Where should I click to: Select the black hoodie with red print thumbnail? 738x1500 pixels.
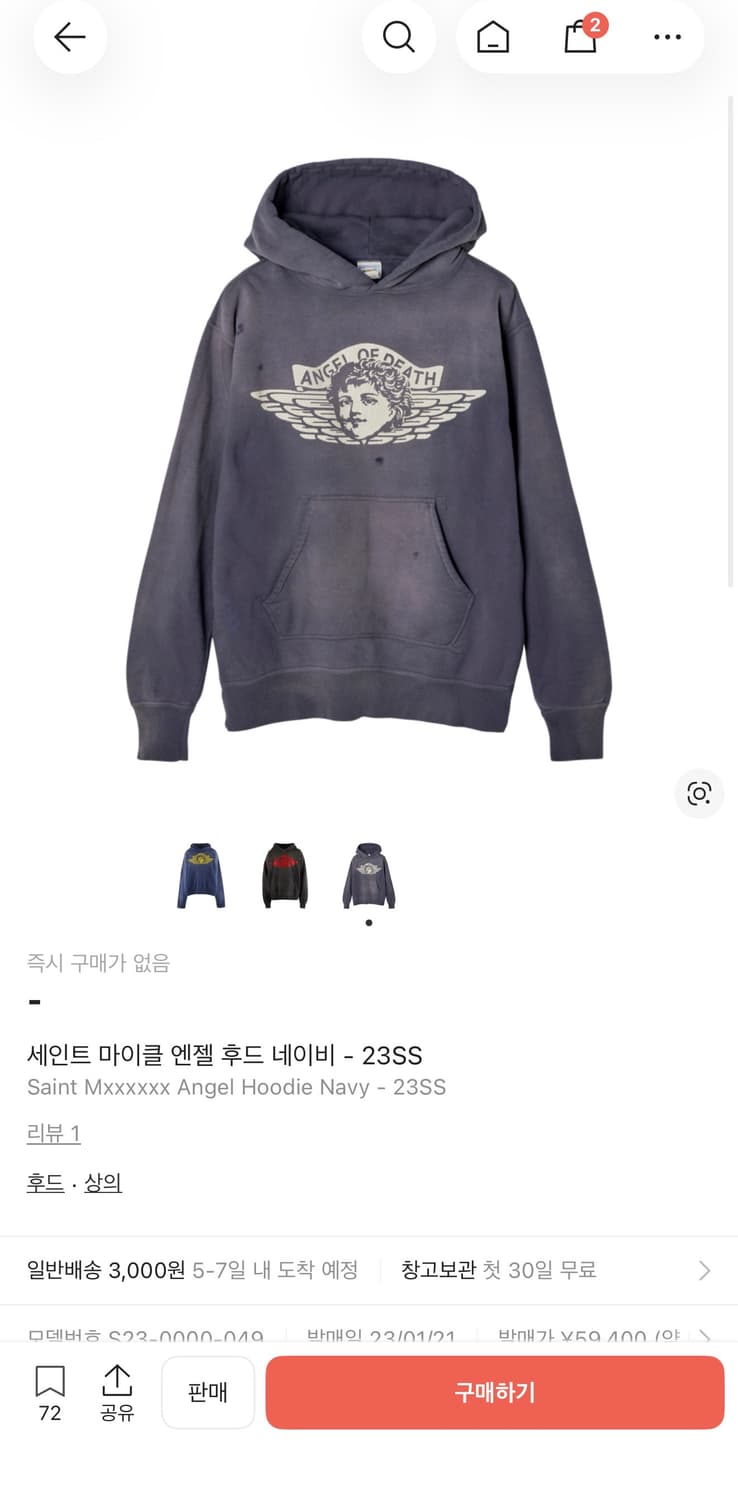pyautogui.click(x=284, y=875)
